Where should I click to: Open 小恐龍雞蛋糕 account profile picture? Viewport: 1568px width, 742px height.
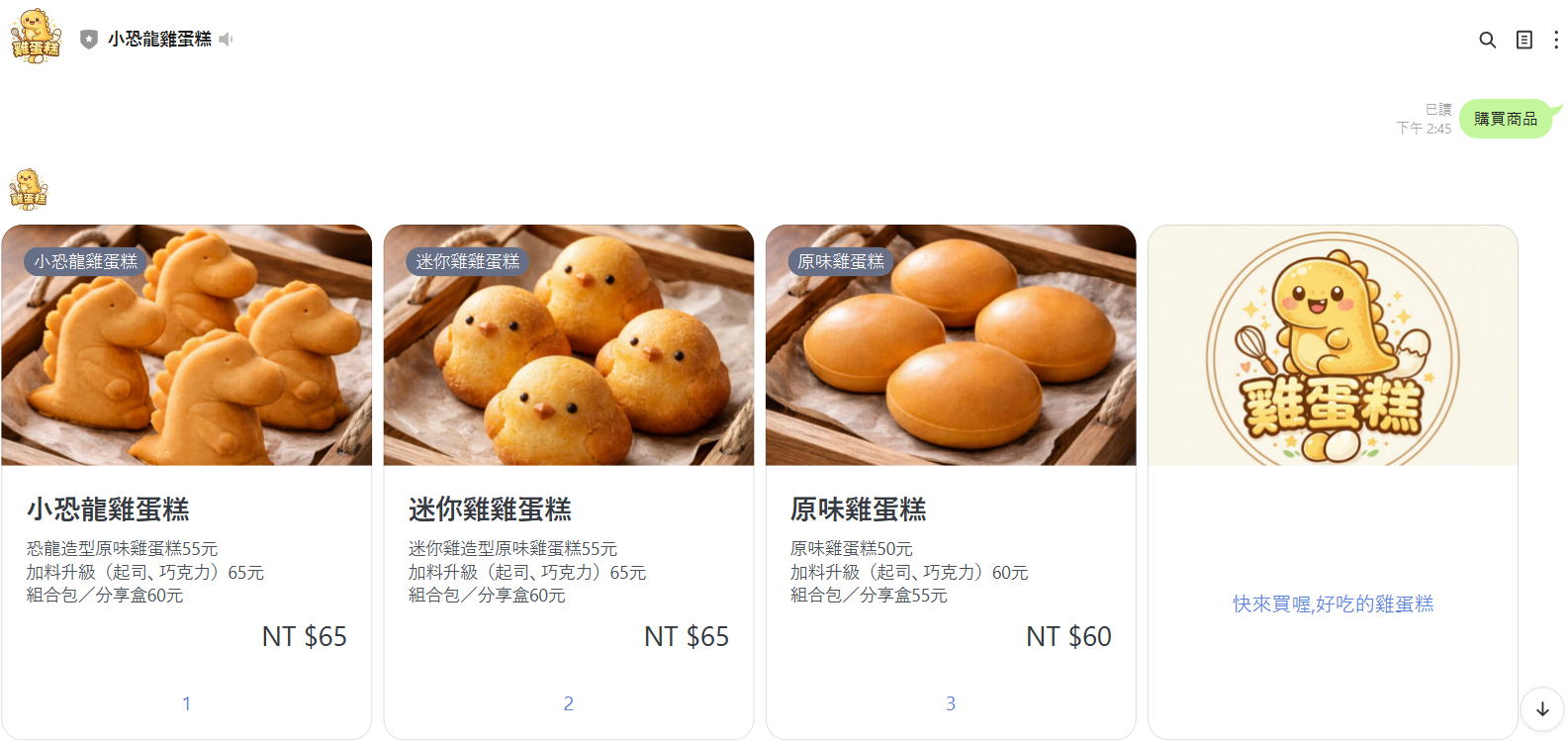pyautogui.click(x=36, y=38)
